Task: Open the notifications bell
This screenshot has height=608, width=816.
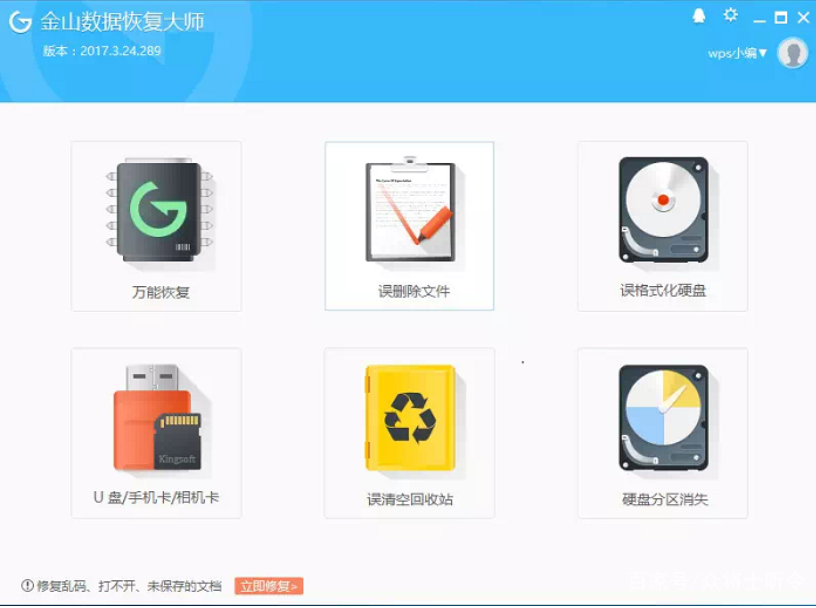Action: tap(699, 15)
